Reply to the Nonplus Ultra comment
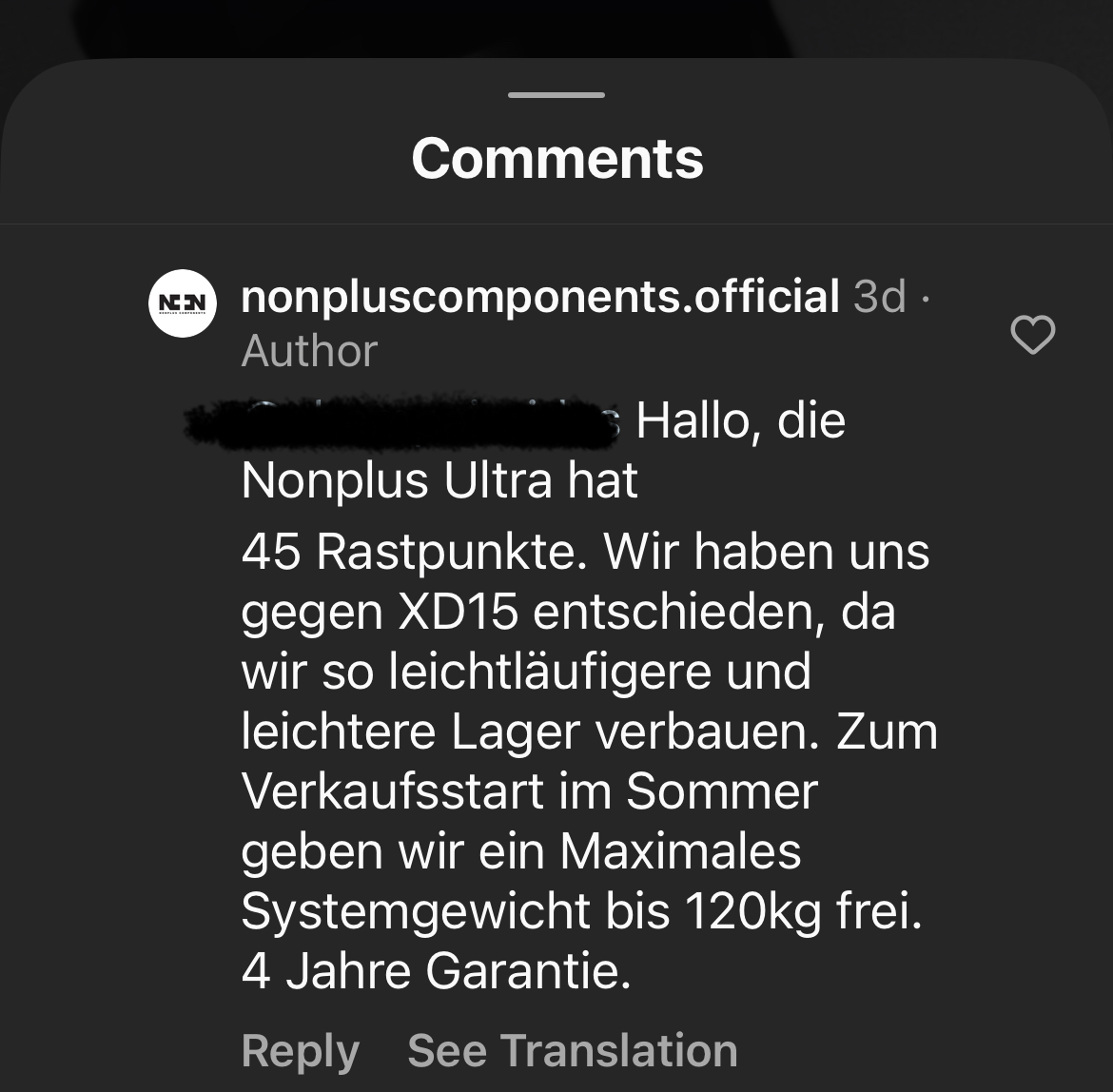Image resolution: width=1113 pixels, height=1092 pixels. coord(300,1050)
